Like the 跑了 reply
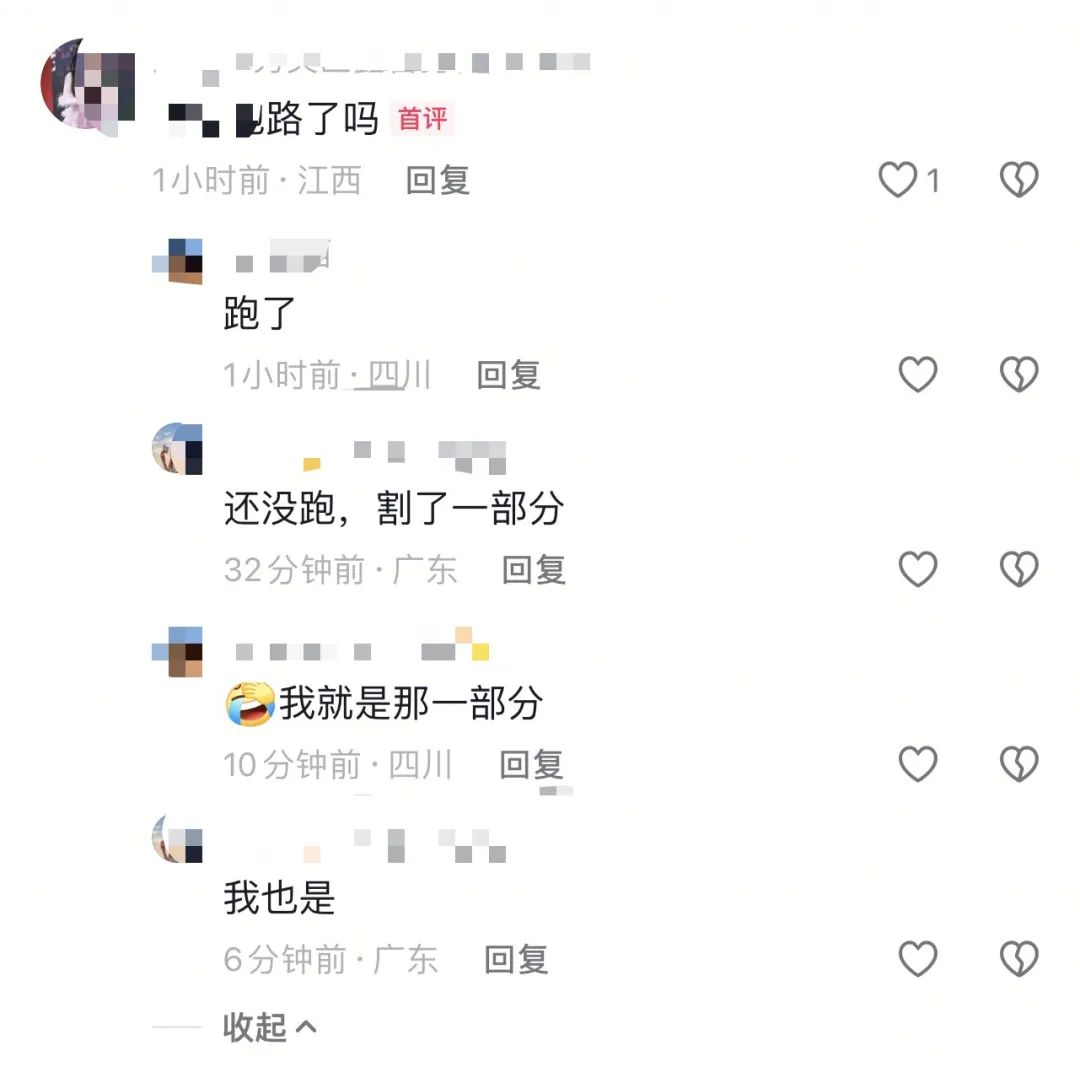1080x1067 pixels. point(917,375)
